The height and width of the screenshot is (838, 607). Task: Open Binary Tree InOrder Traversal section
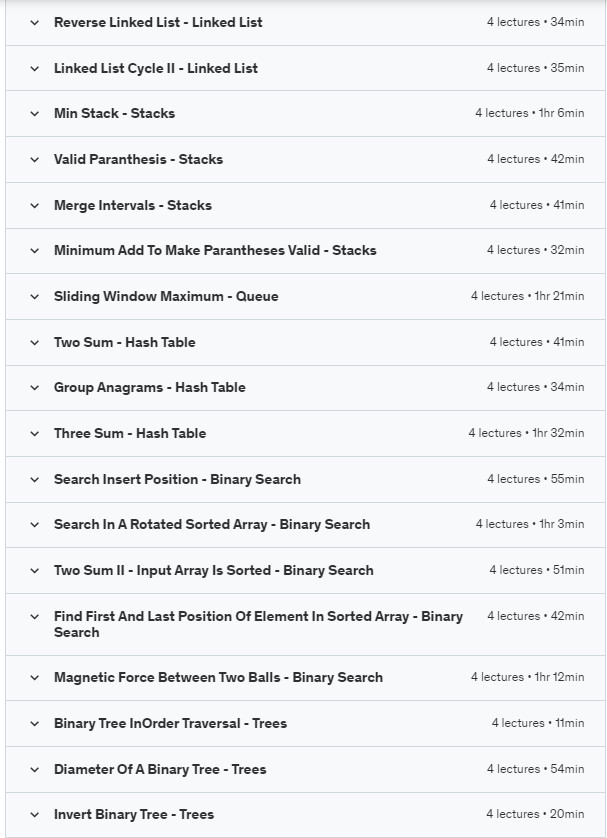pyautogui.click(x=170, y=723)
